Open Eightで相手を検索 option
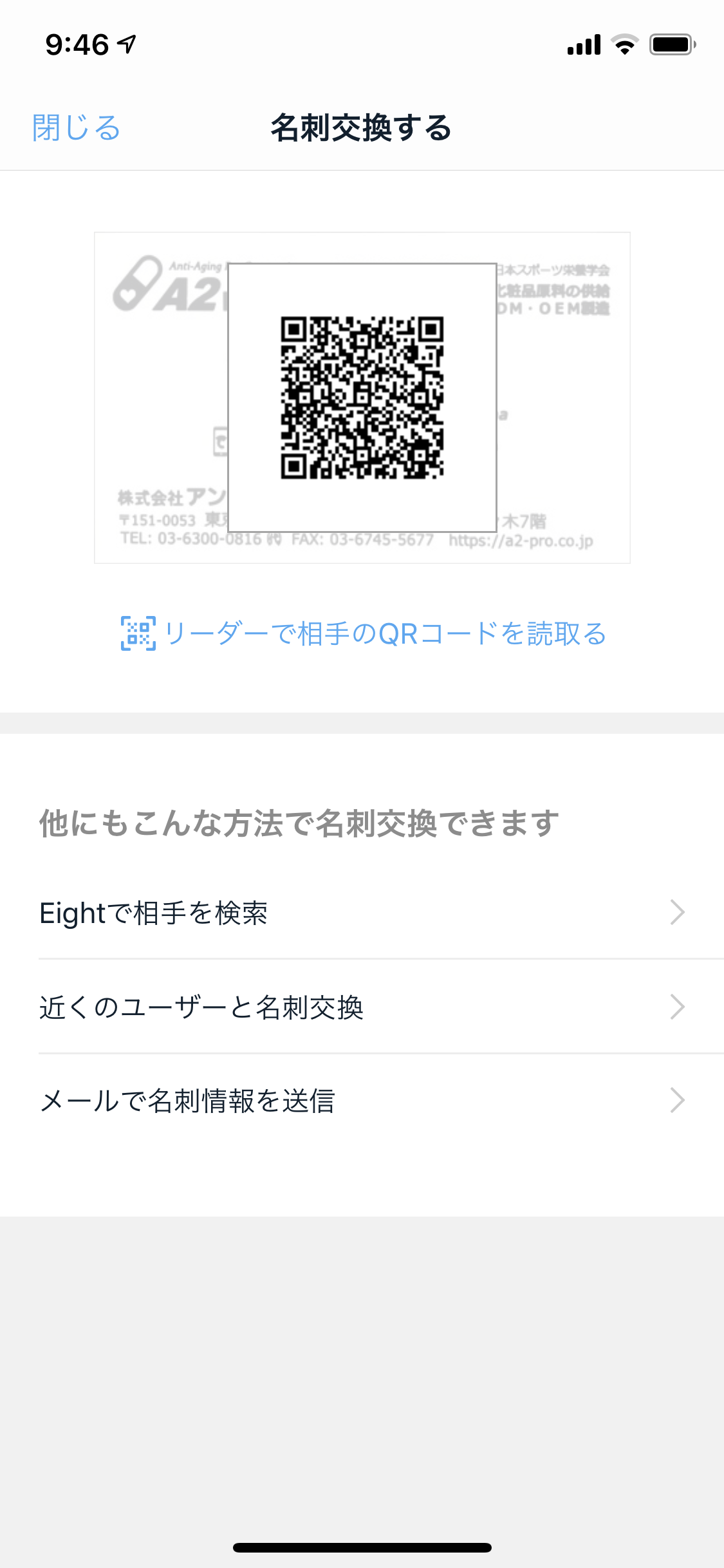 pos(362,913)
